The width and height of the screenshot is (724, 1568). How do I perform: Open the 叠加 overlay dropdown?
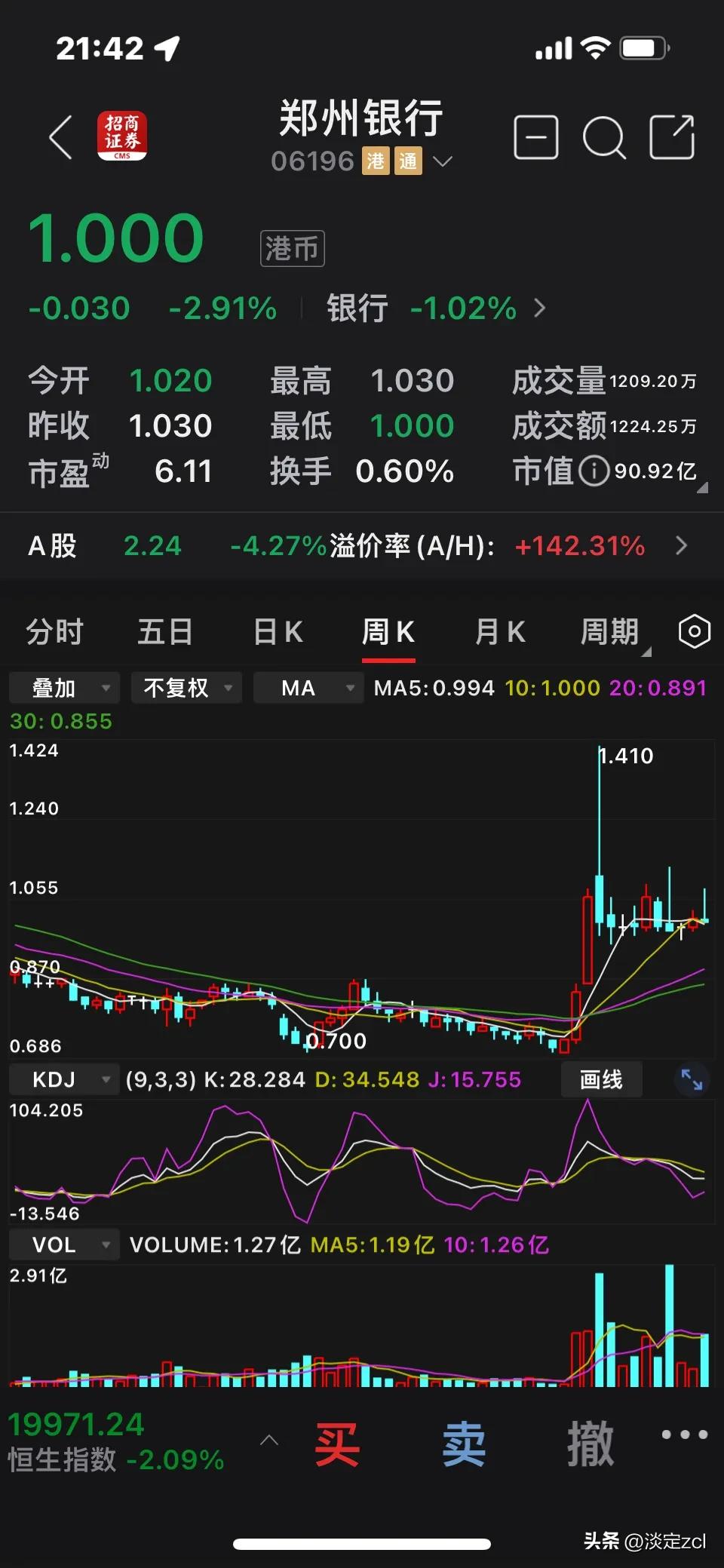point(63,687)
